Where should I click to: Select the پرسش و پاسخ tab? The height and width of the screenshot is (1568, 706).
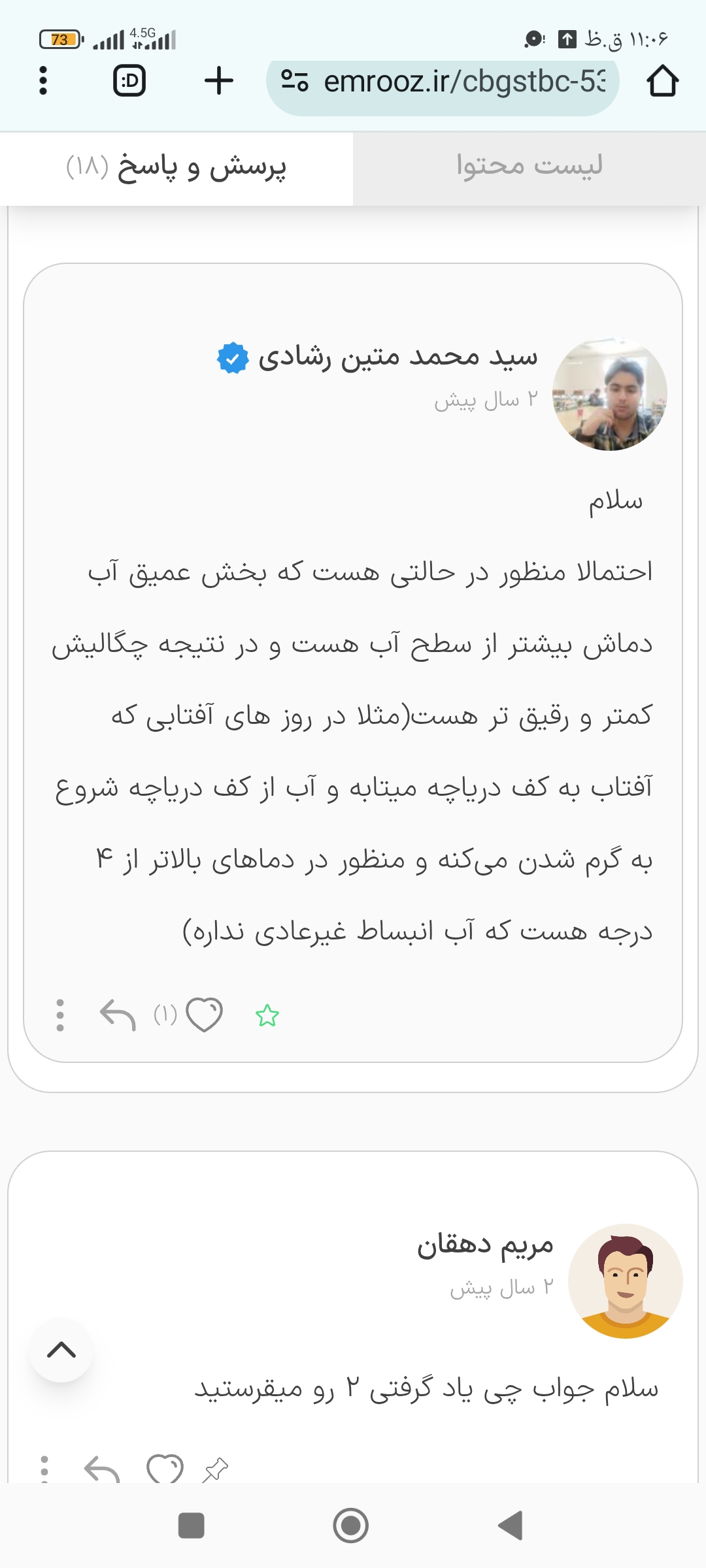(176, 167)
